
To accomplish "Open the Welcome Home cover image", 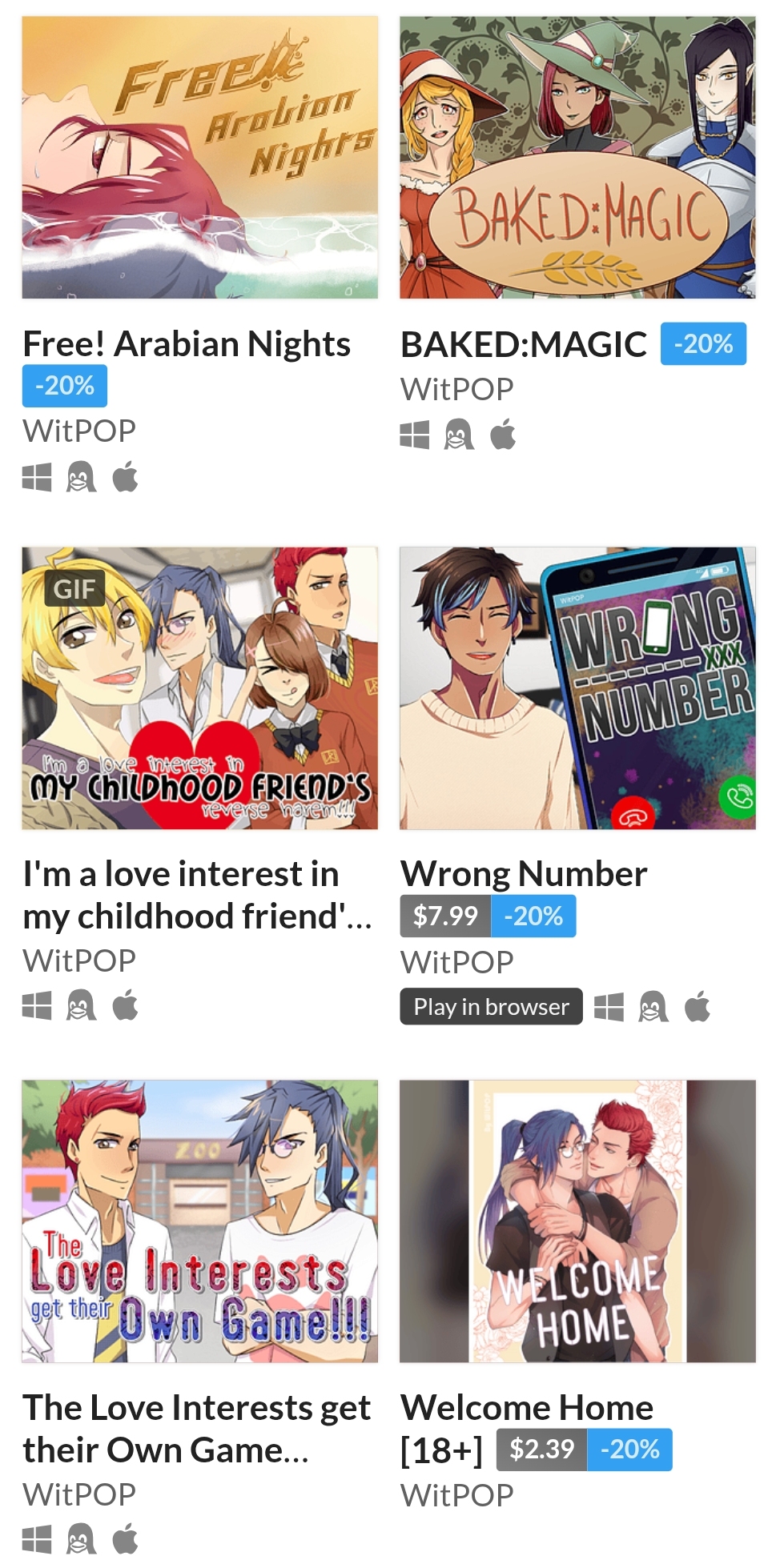I will (577, 1221).
